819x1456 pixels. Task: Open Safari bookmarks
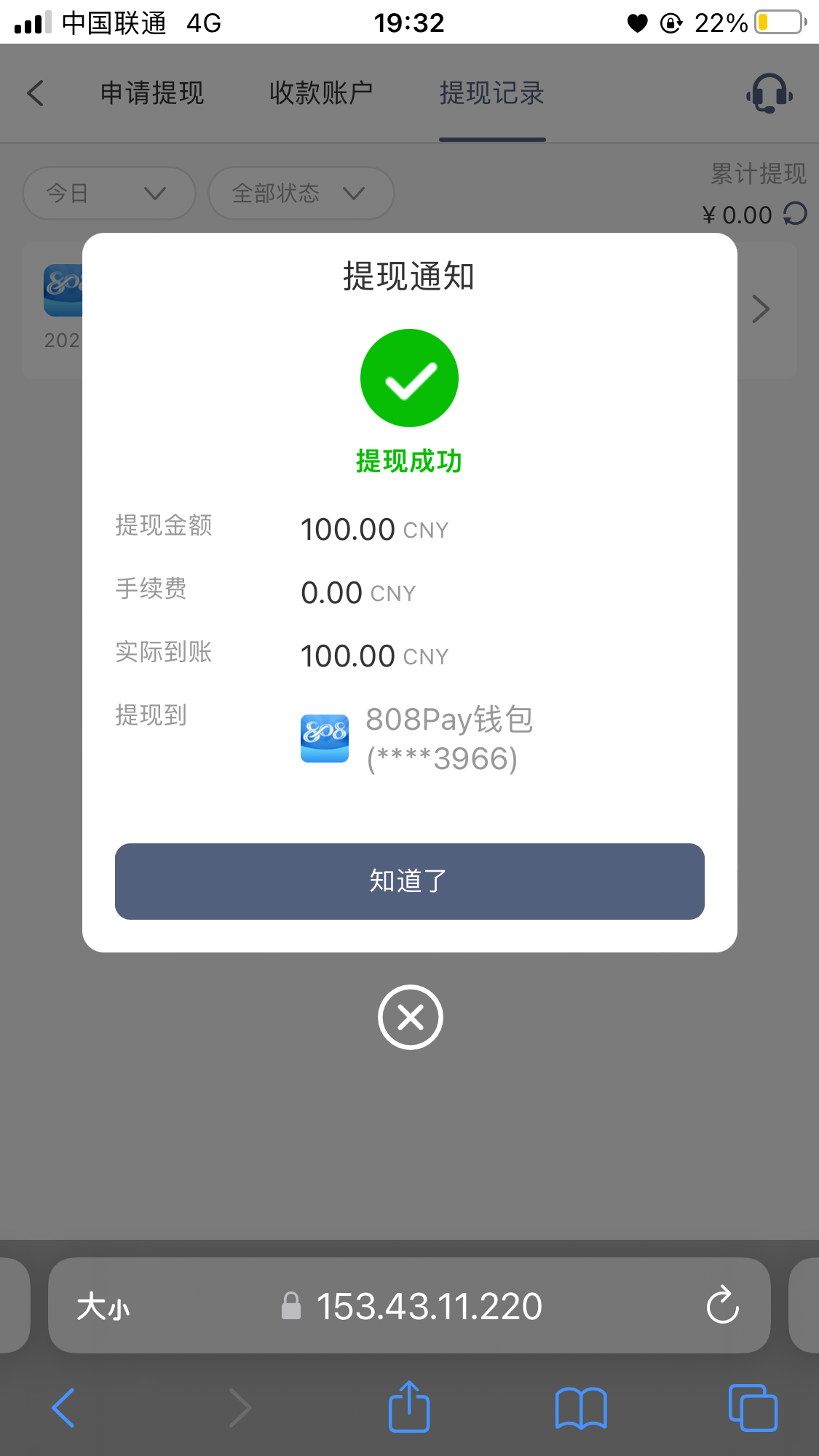580,1408
